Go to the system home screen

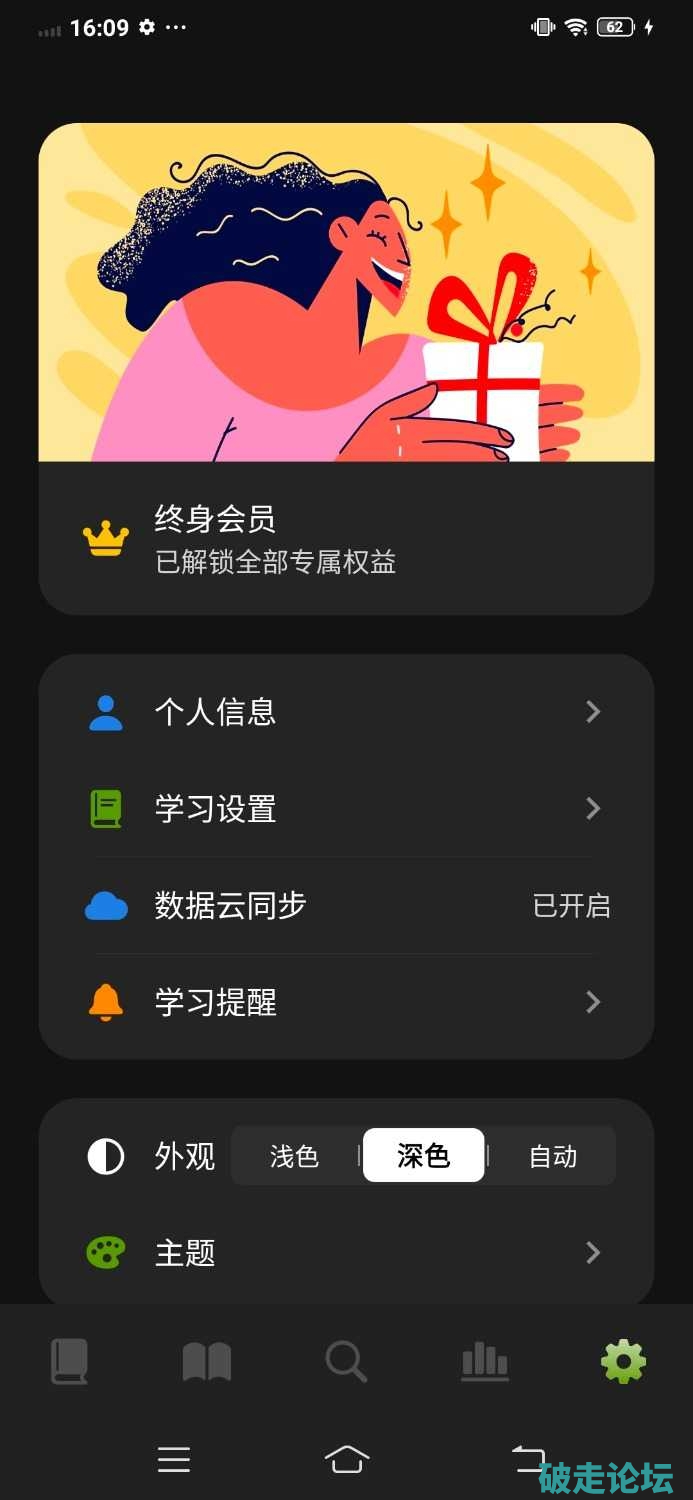[x=346, y=1460]
